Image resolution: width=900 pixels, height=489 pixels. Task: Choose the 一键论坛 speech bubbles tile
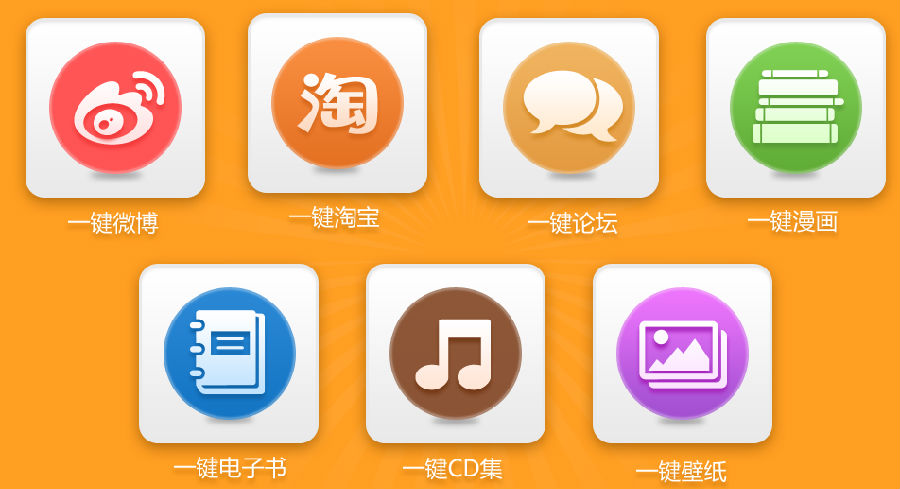568,108
